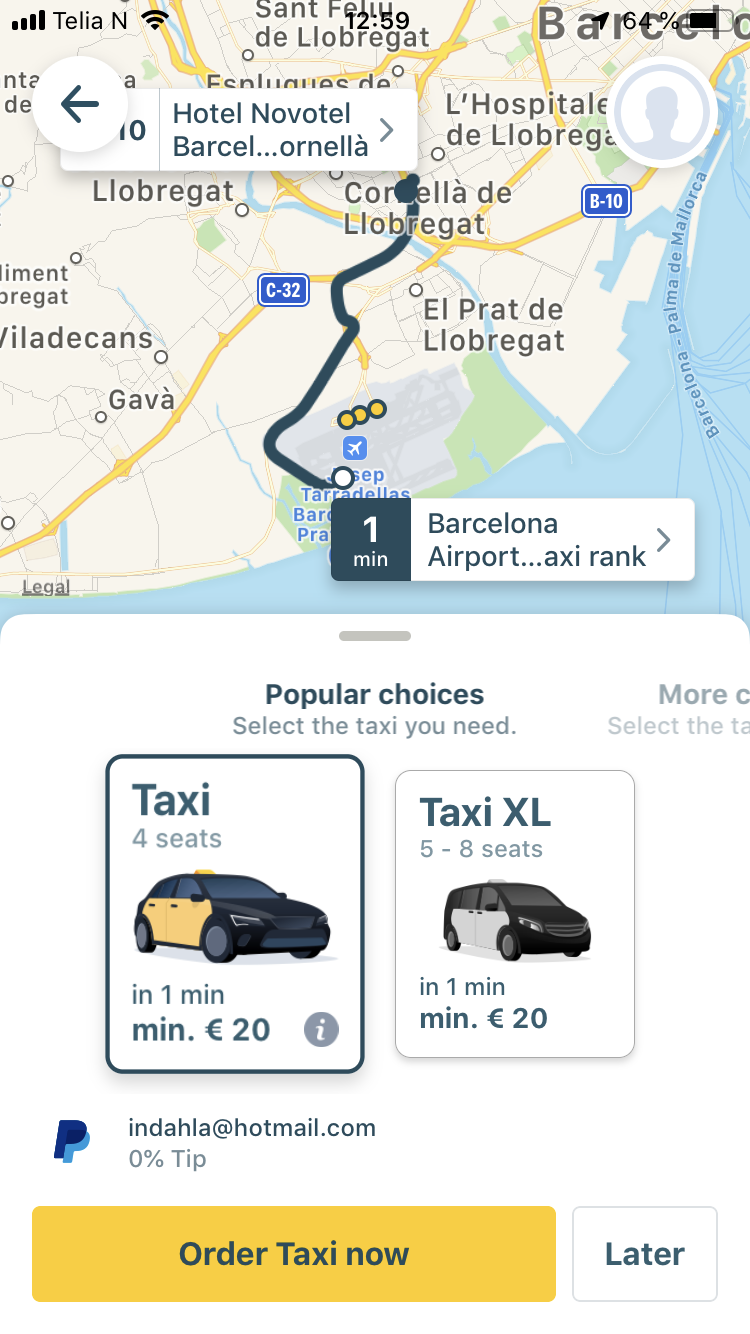750x1334 pixels.
Task: Tap the bottom sheet drag handle
Action: click(375, 636)
